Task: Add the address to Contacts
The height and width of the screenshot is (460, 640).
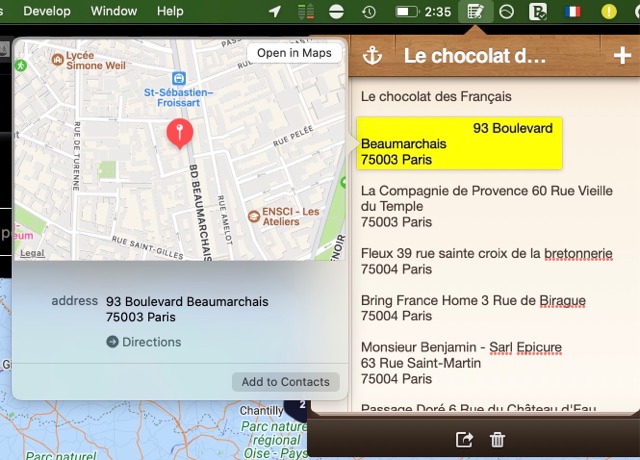Action: coord(285,382)
